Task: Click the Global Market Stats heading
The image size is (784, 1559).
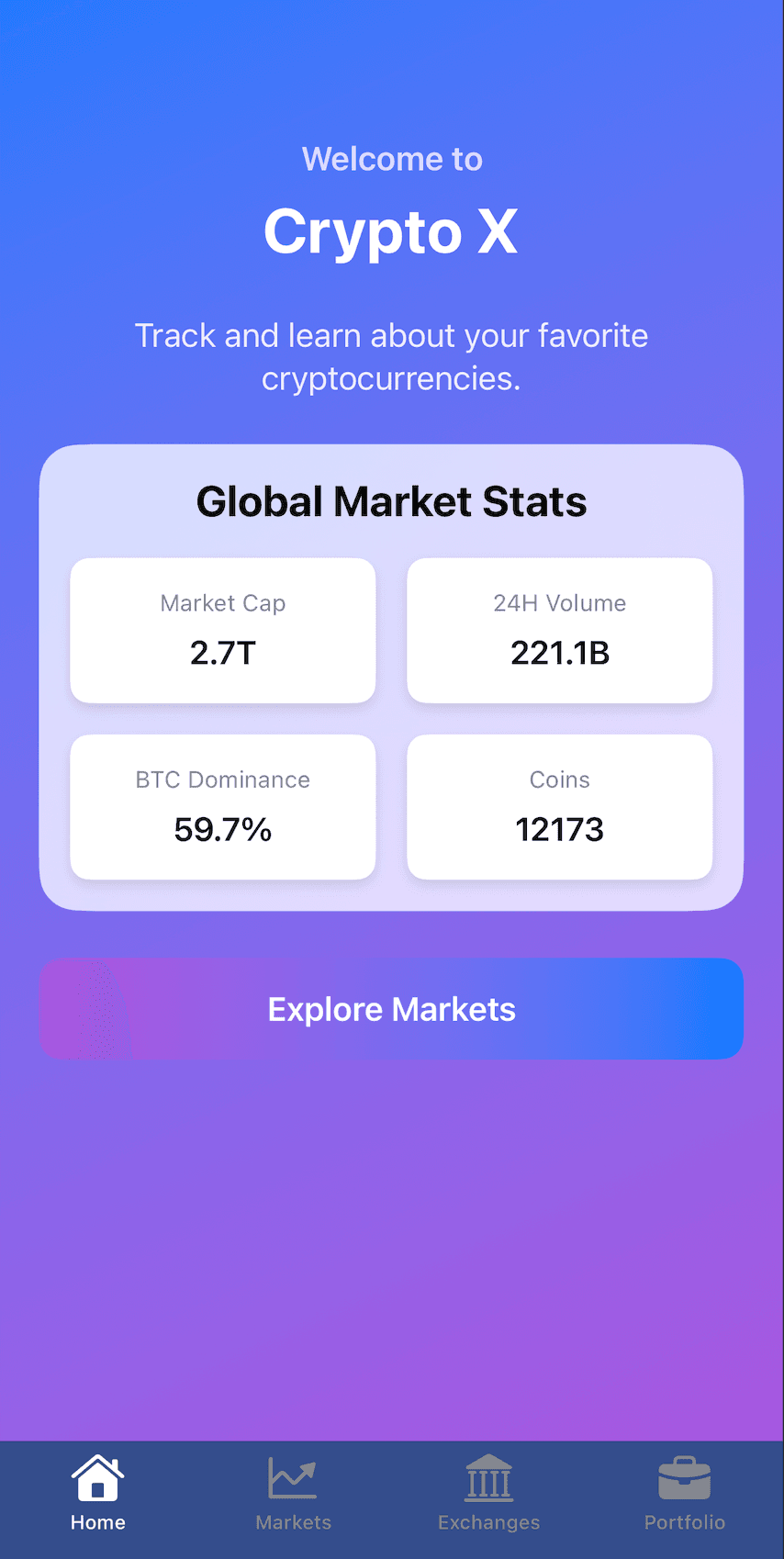Action: coord(392,501)
